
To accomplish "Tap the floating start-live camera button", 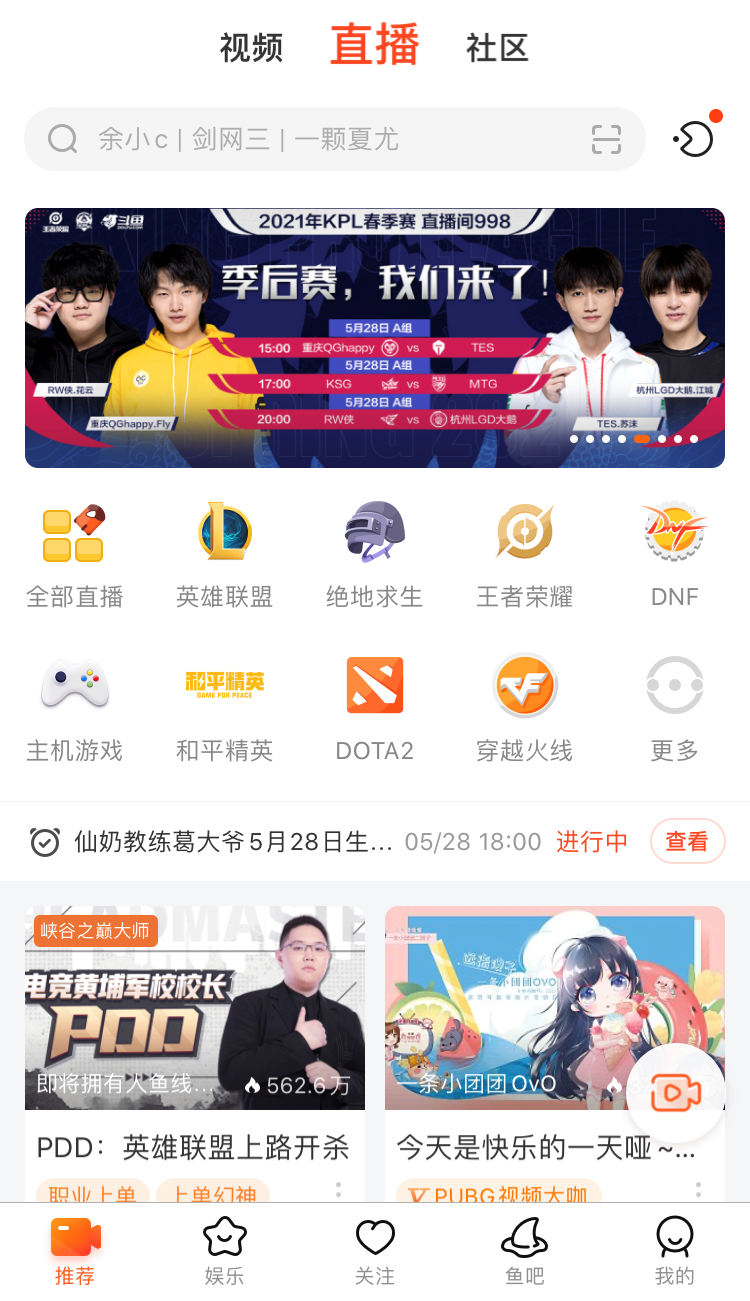I will click(676, 1094).
